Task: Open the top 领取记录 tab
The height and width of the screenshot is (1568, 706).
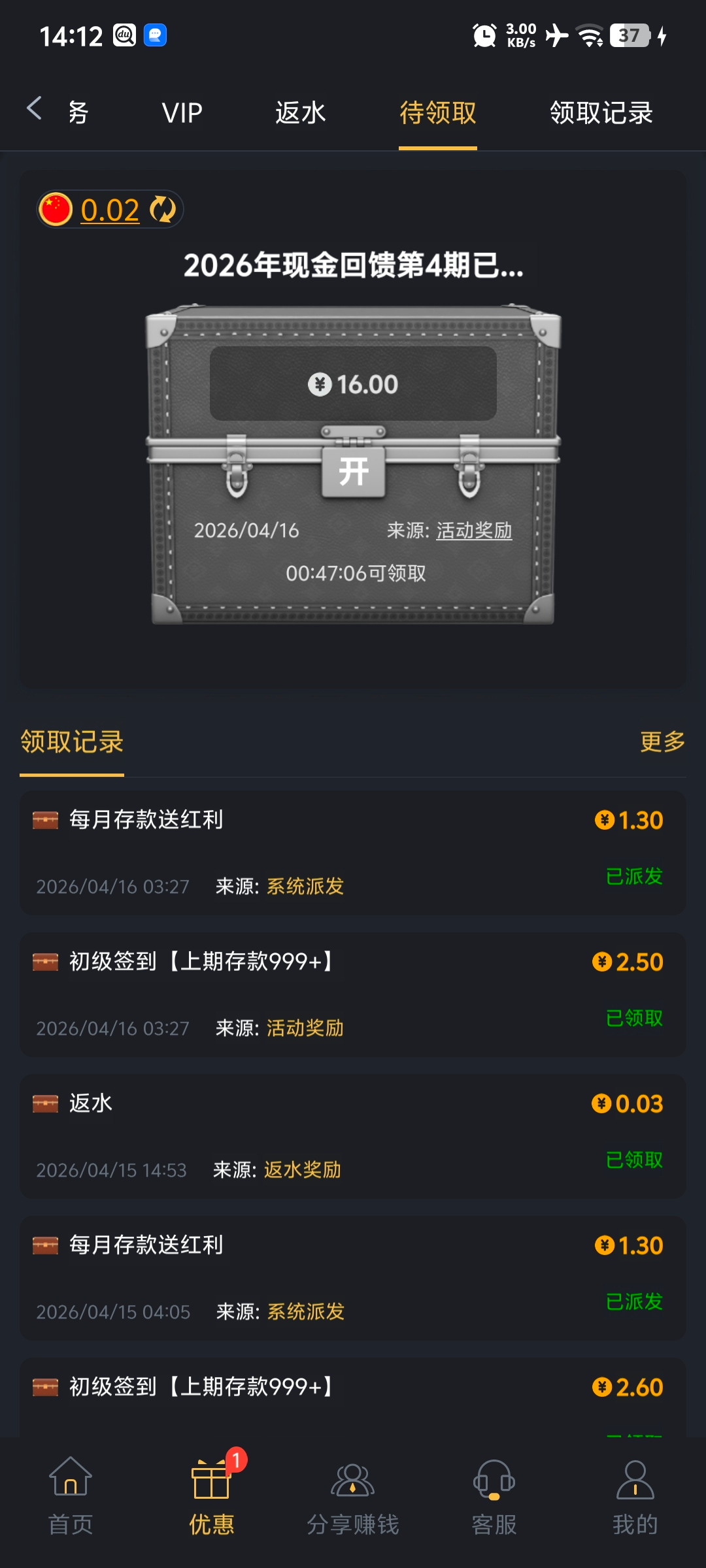Action: [601, 113]
